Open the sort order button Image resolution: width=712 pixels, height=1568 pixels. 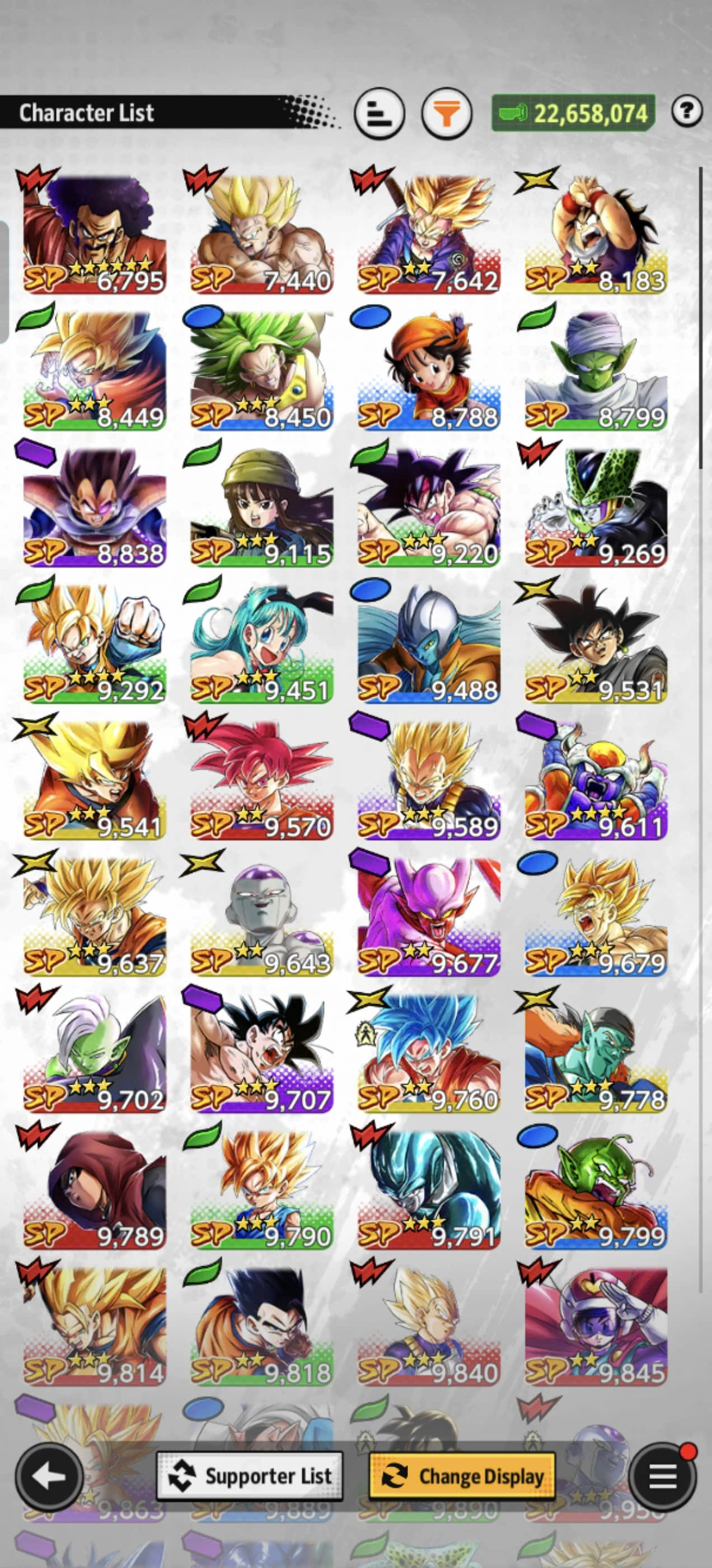pos(379,113)
